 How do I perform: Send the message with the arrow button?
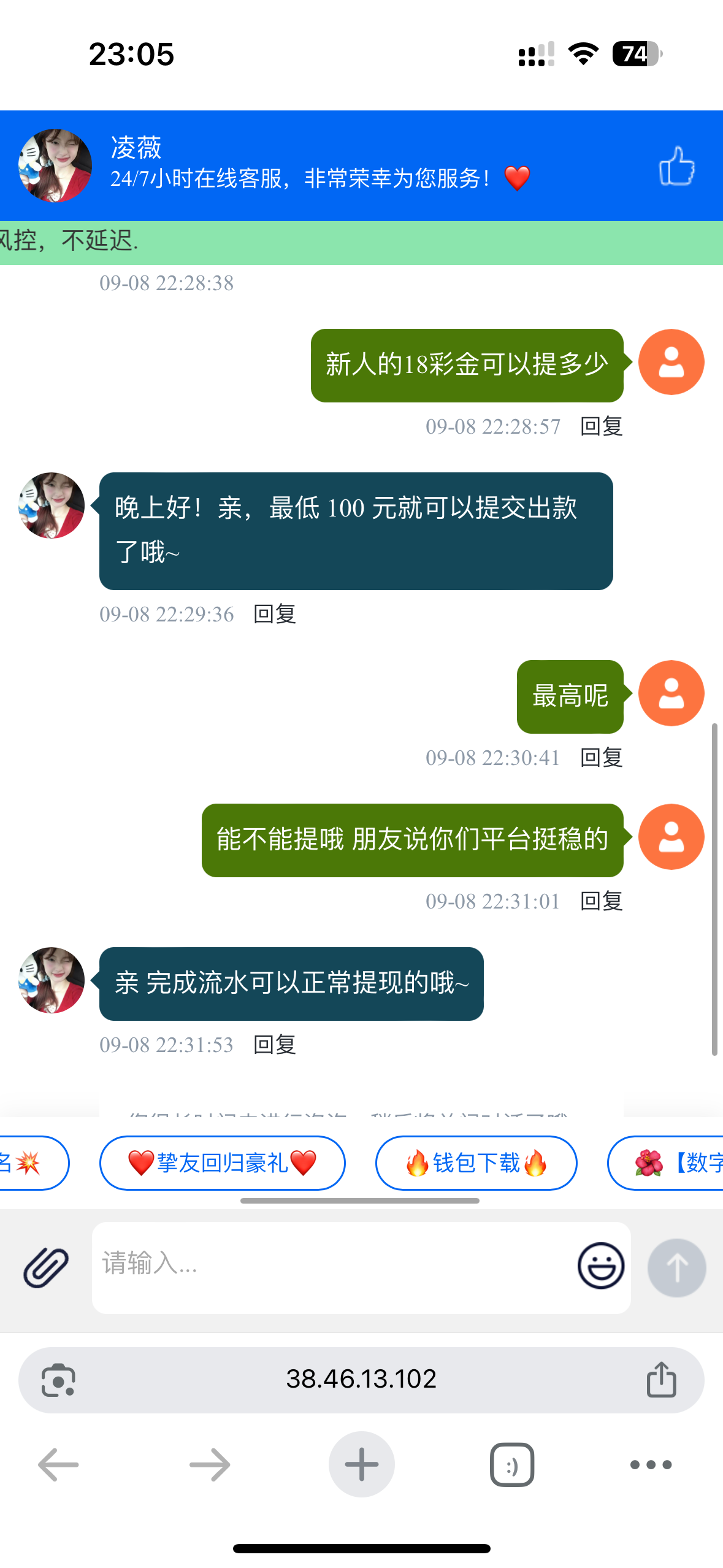676,1267
